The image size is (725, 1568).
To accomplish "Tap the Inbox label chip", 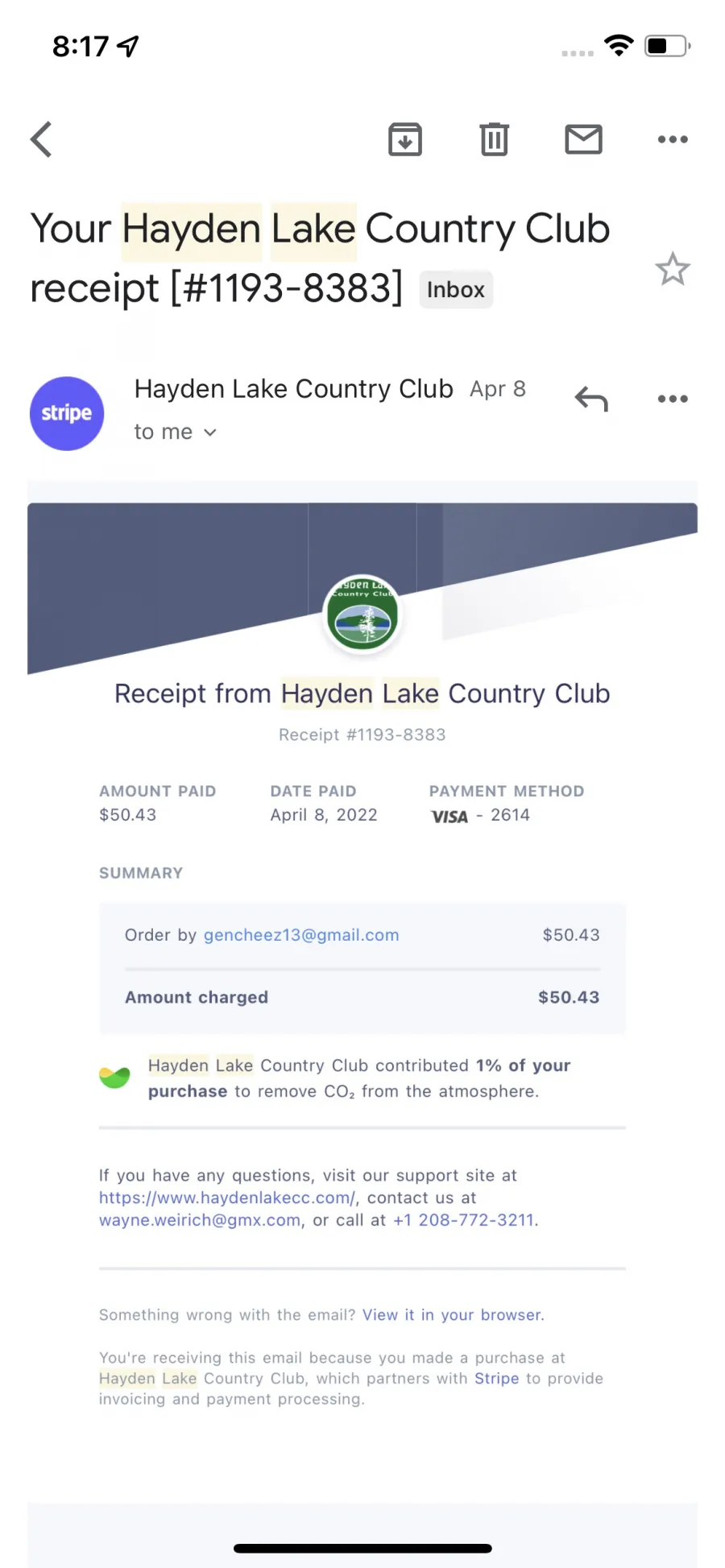I will pyautogui.click(x=456, y=290).
